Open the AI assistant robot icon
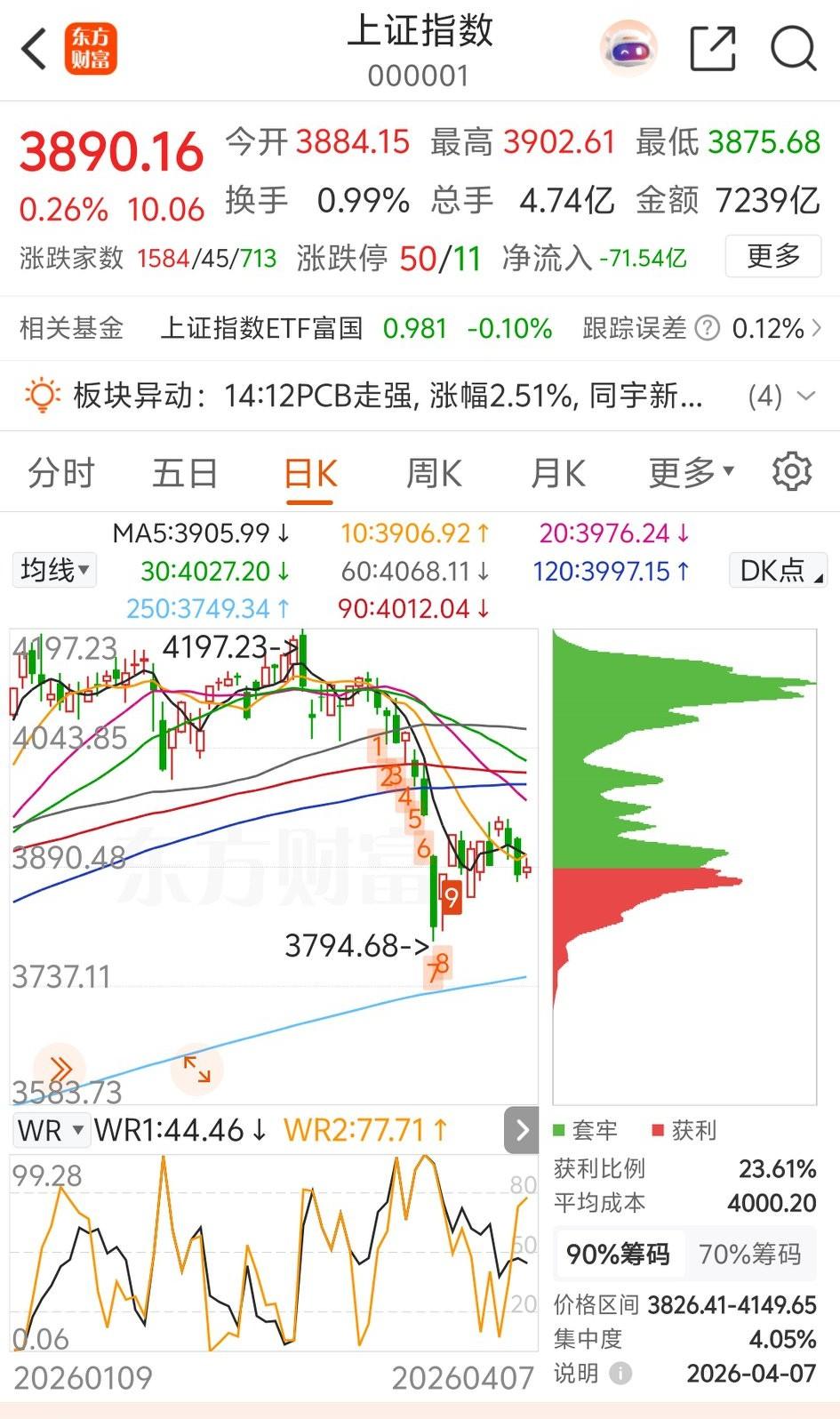The width and height of the screenshot is (840, 1419). pyautogui.click(x=628, y=49)
